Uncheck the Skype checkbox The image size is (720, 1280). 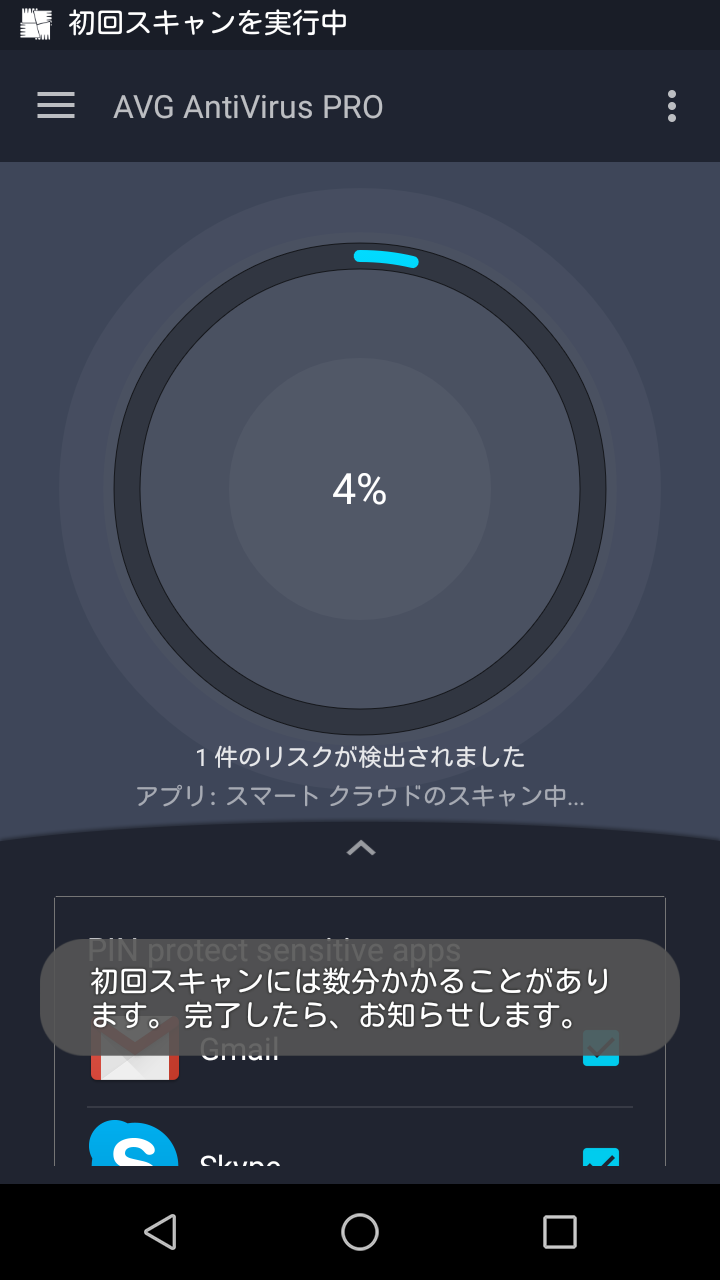click(601, 1157)
